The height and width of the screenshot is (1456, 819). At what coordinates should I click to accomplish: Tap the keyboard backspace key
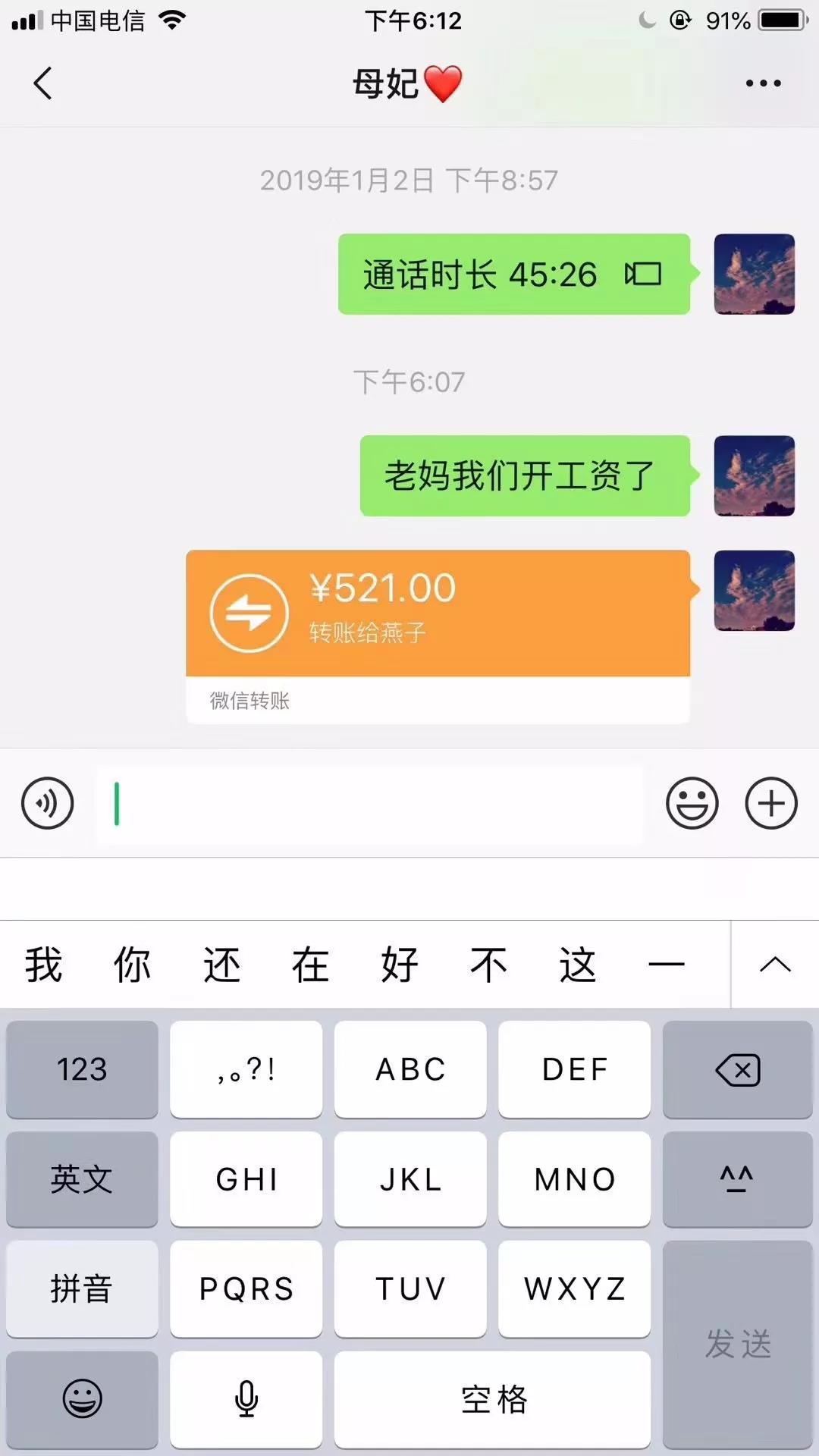[x=737, y=1069]
